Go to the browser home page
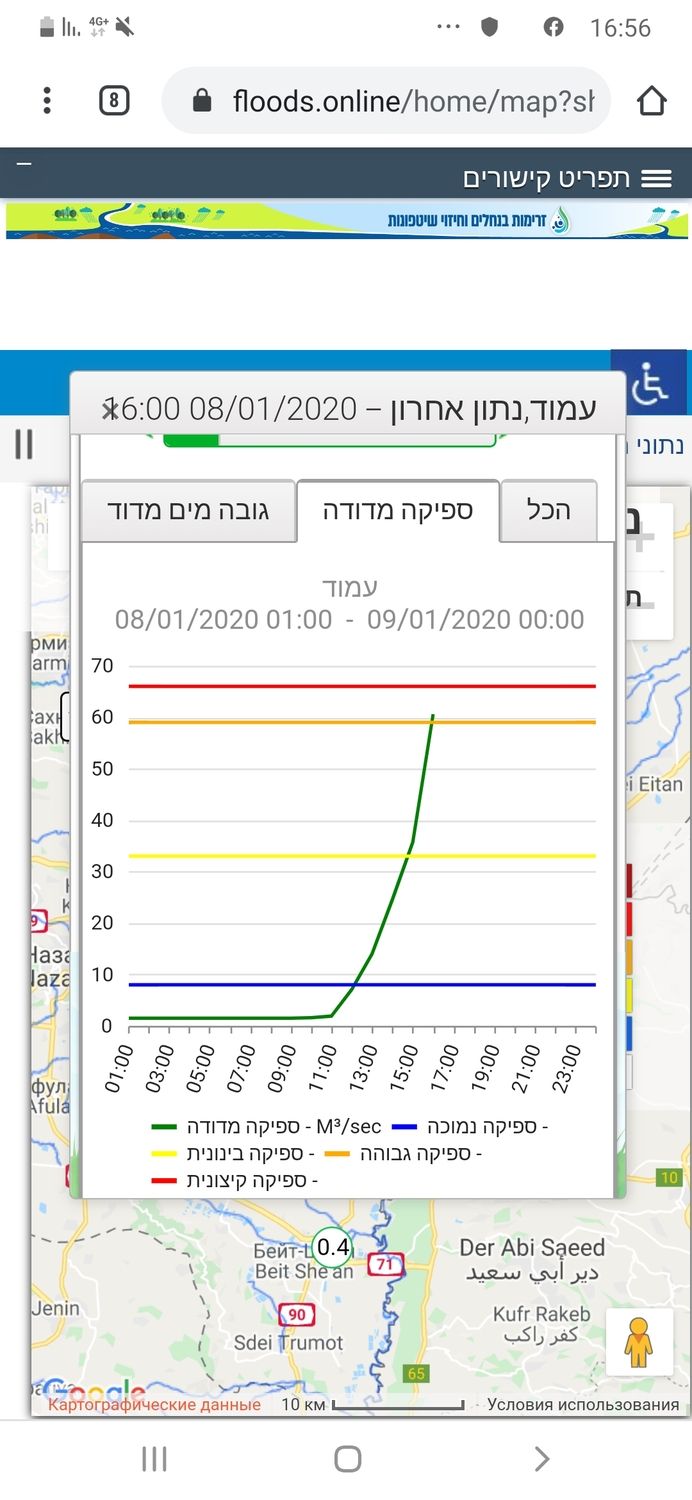Screen dimensions: 692x1500 point(651,100)
